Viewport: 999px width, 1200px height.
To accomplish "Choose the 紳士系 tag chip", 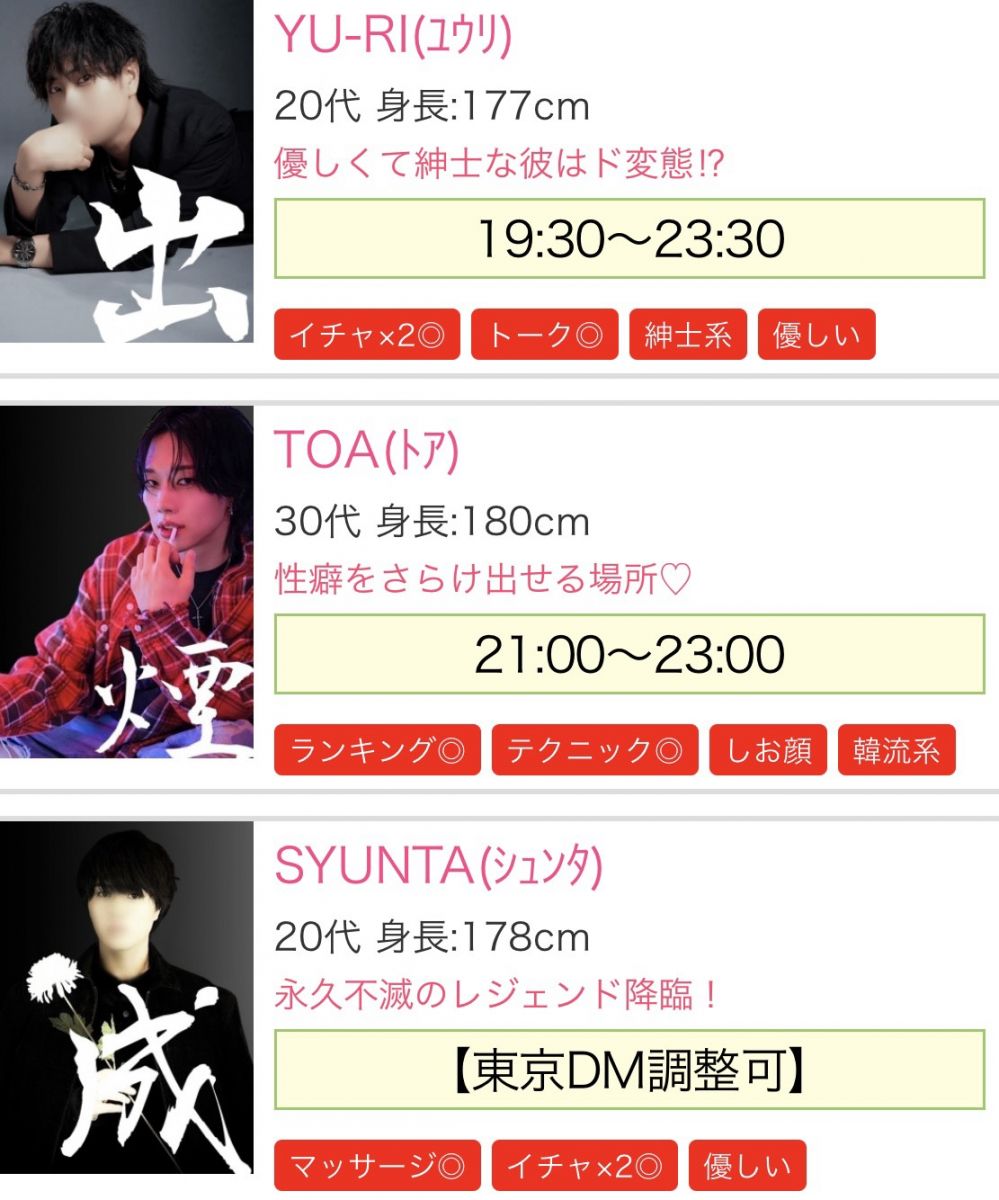I will (688, 335).
